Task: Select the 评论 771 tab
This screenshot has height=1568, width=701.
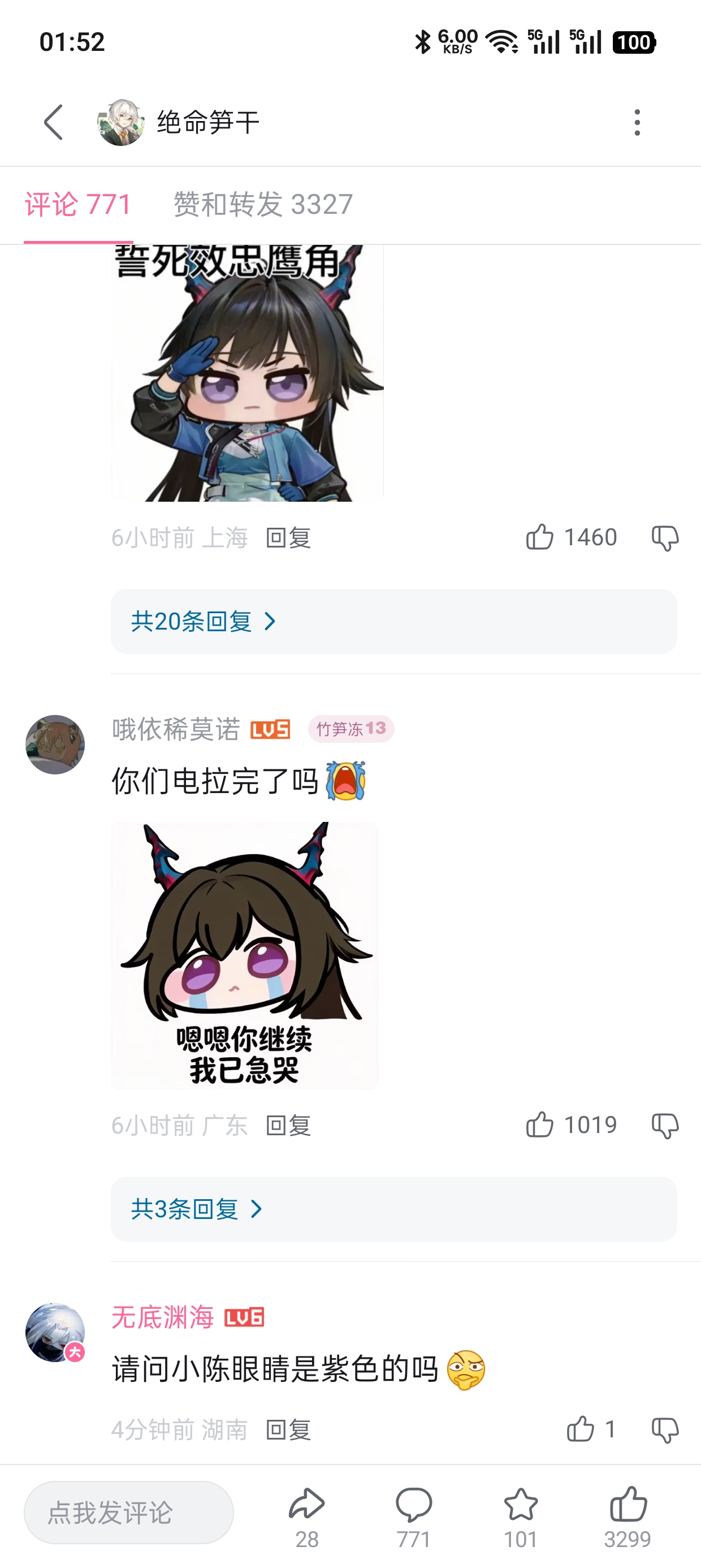Action: click(x=78, y=205)
